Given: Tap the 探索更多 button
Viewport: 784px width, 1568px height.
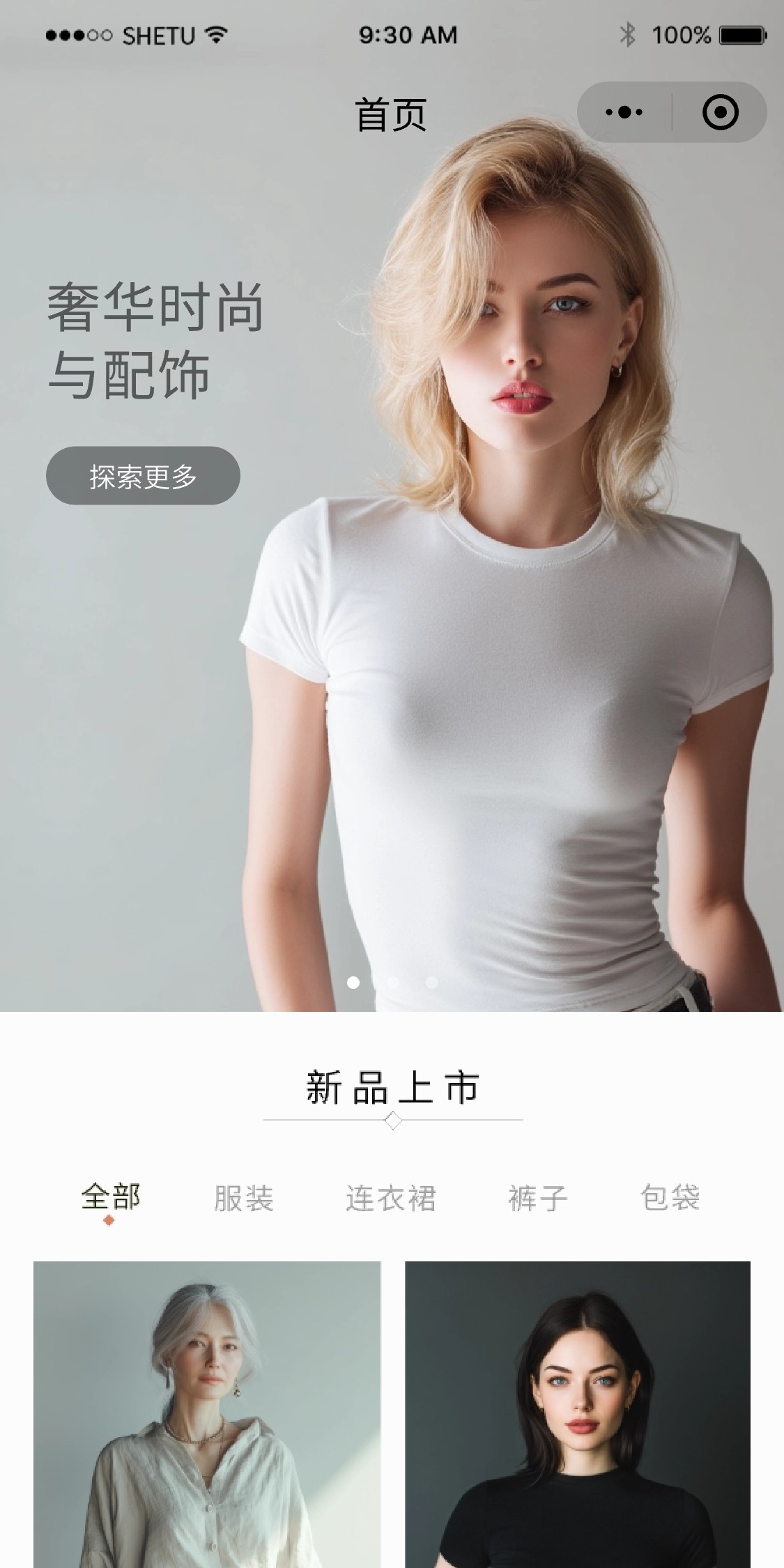Looking at the screenshot, I should [143, 476].
